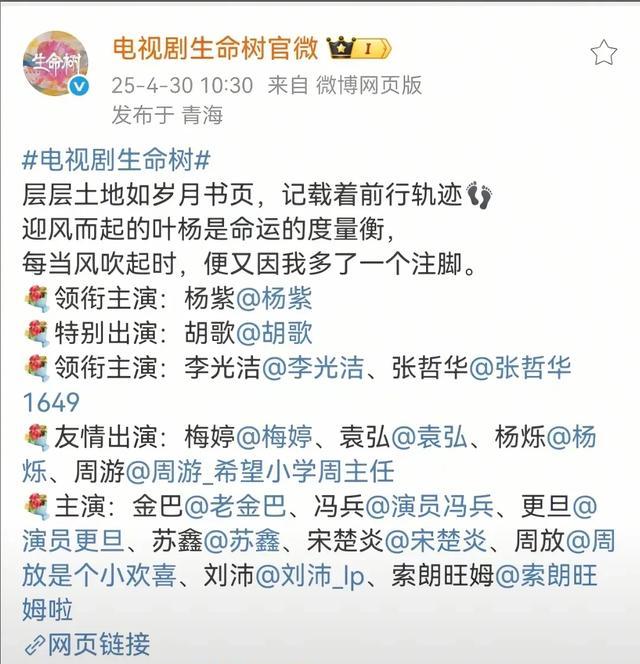Open the @苏鑫 mention link

(239, 541)
